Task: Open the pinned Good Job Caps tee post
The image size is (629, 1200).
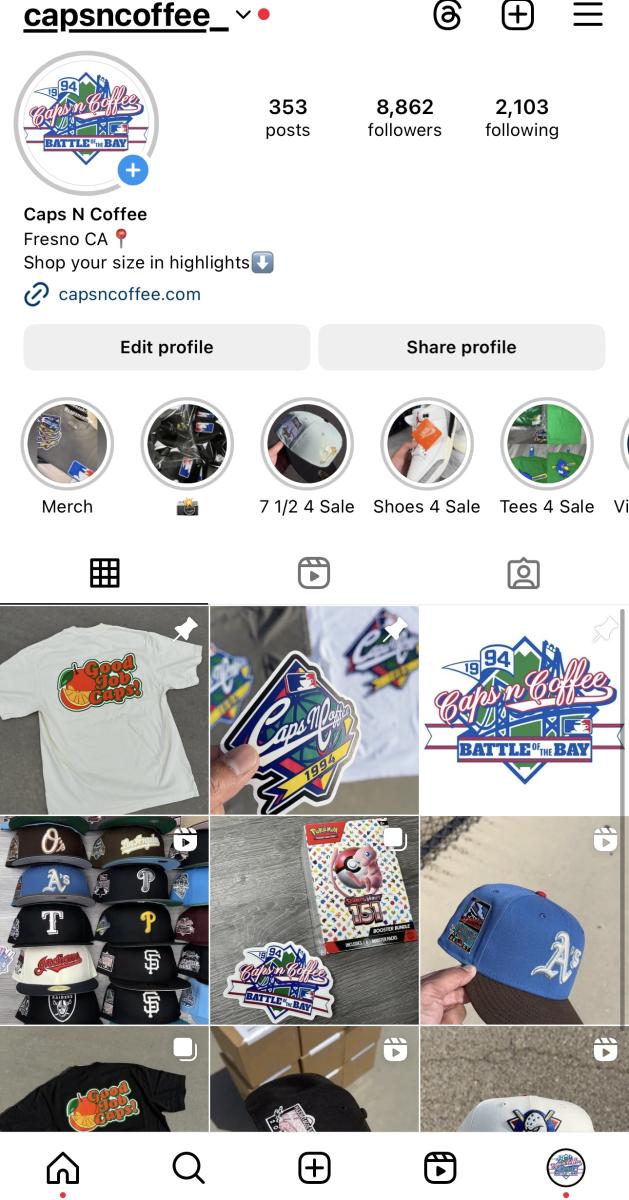Action: (104, 710)
